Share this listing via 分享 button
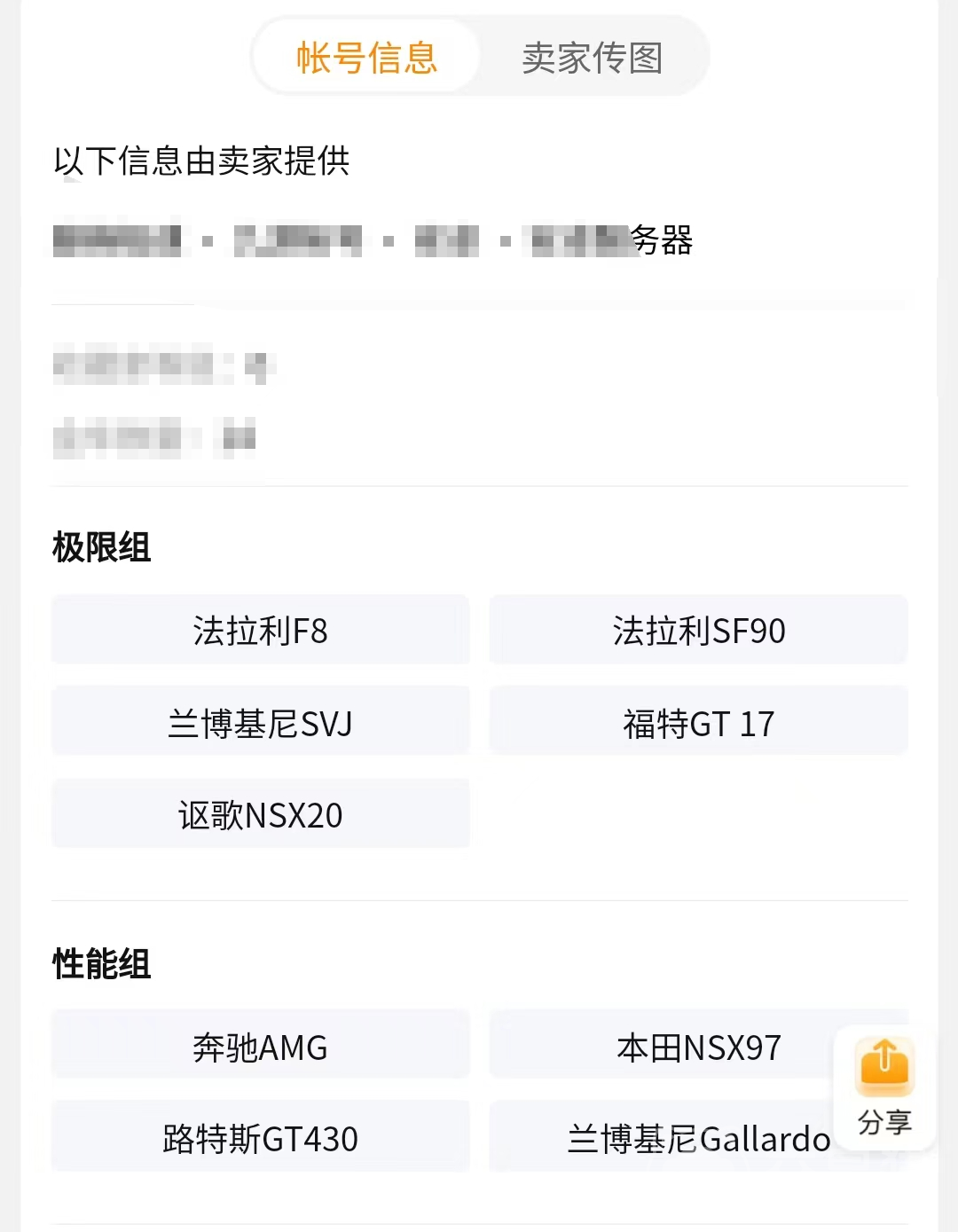Image resolution: width=958 pixels, height=1232 pixels. pyautogui.click(x=883, y=1087)
